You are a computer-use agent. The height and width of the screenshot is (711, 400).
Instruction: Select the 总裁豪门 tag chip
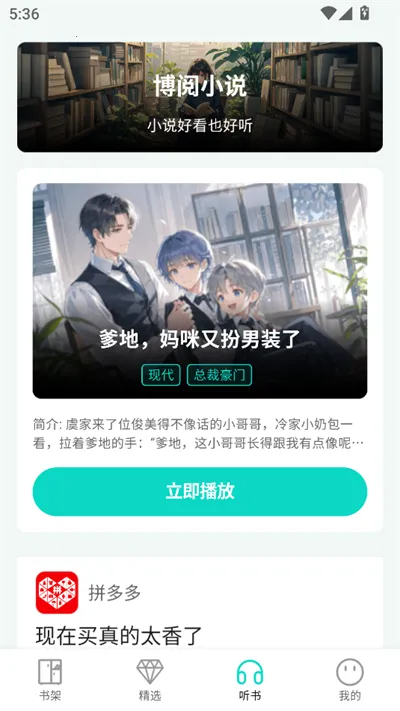click(220, 375)
